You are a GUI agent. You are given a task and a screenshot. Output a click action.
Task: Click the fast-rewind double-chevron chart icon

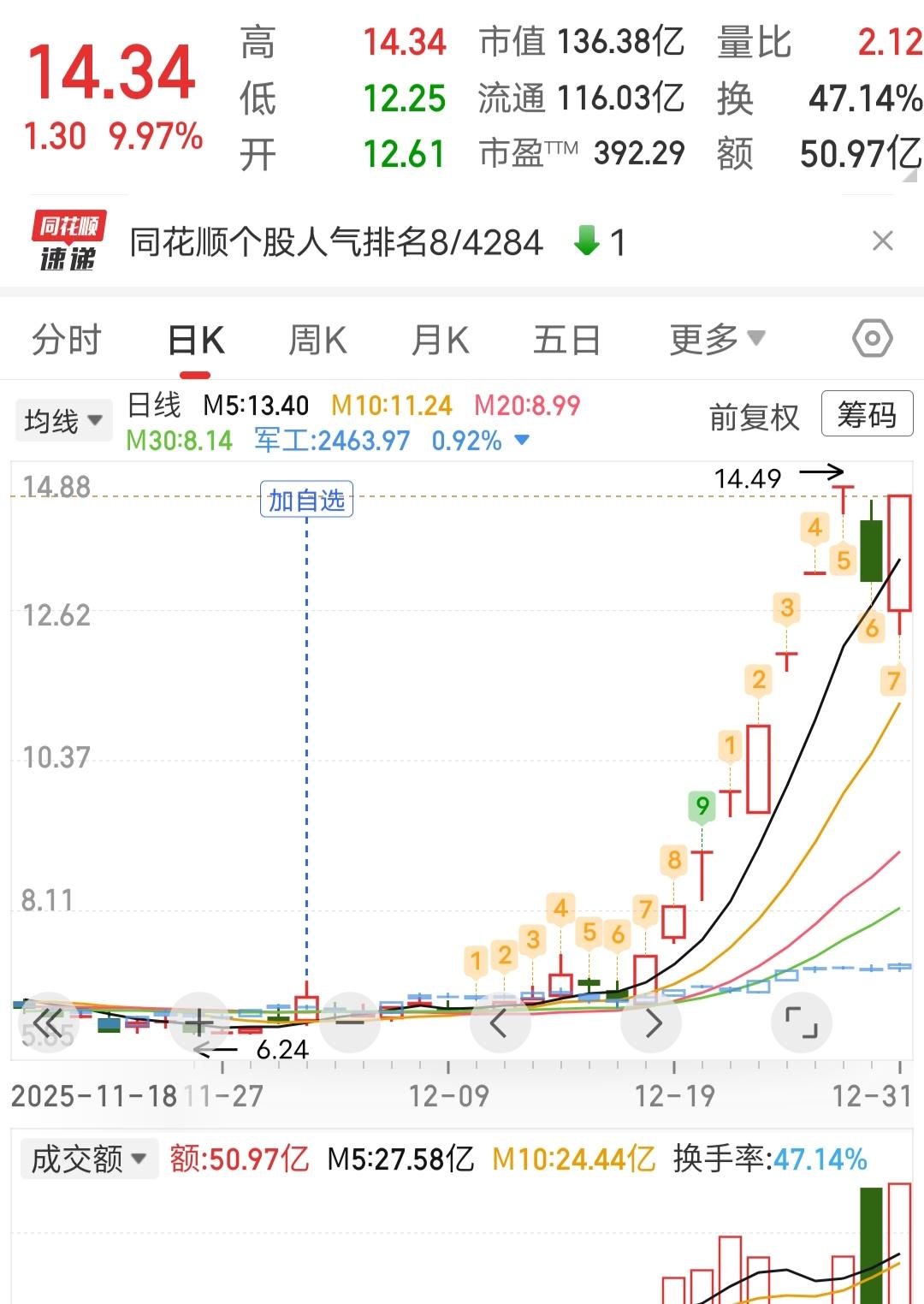point(47,1022)
